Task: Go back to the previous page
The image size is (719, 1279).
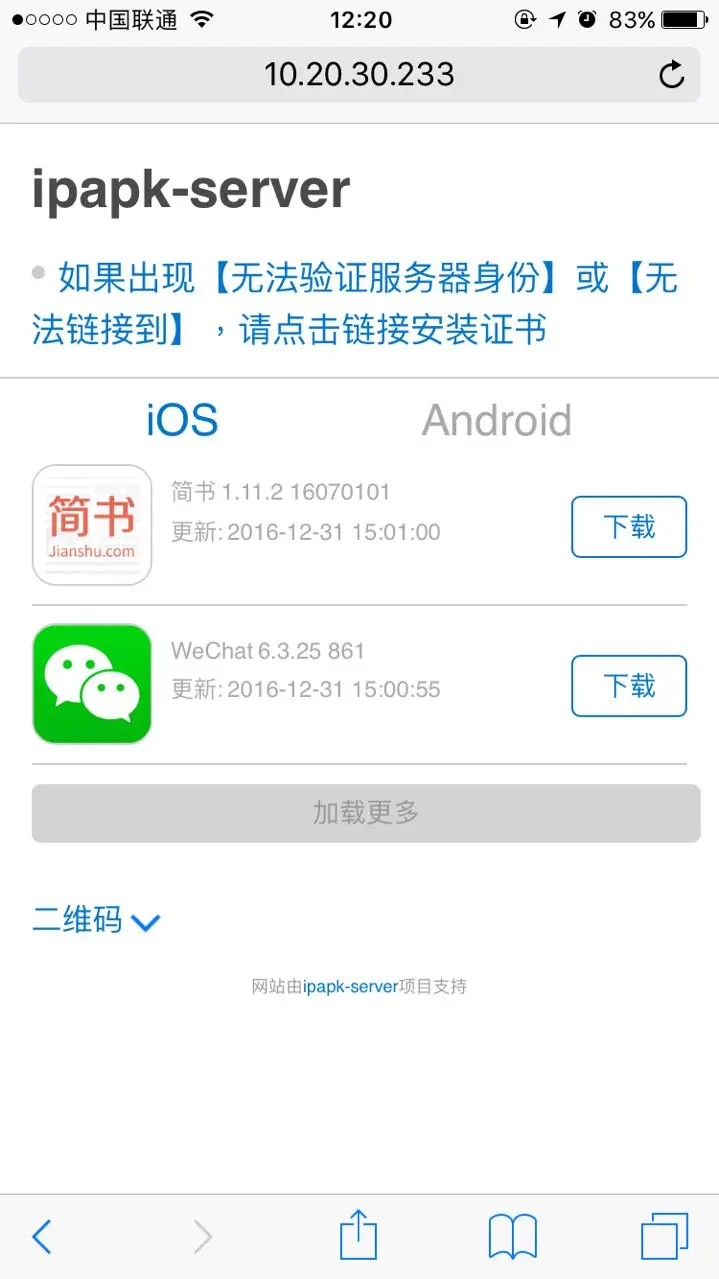Action: coord(42,1237)
